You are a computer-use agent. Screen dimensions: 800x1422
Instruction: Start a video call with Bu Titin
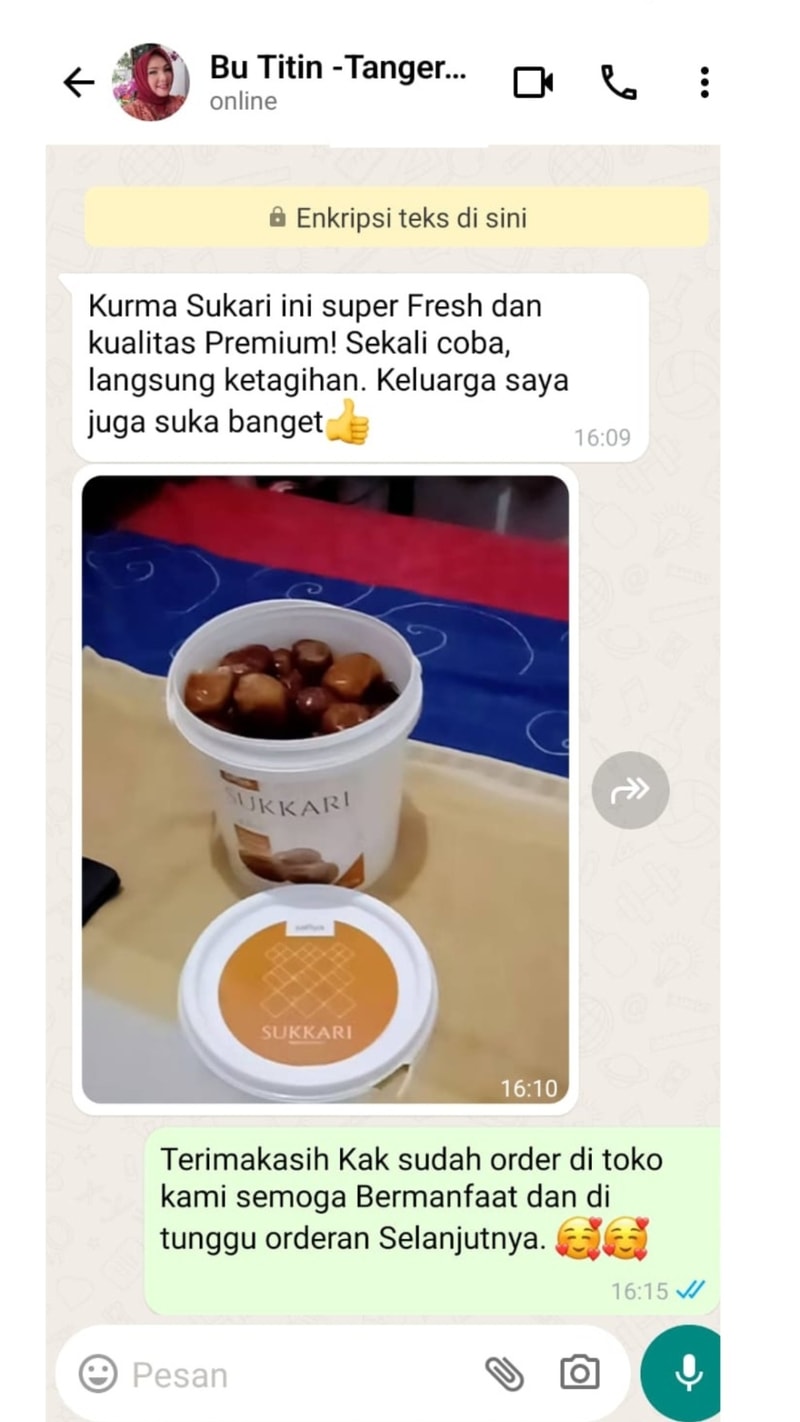[x=533, y=83]
